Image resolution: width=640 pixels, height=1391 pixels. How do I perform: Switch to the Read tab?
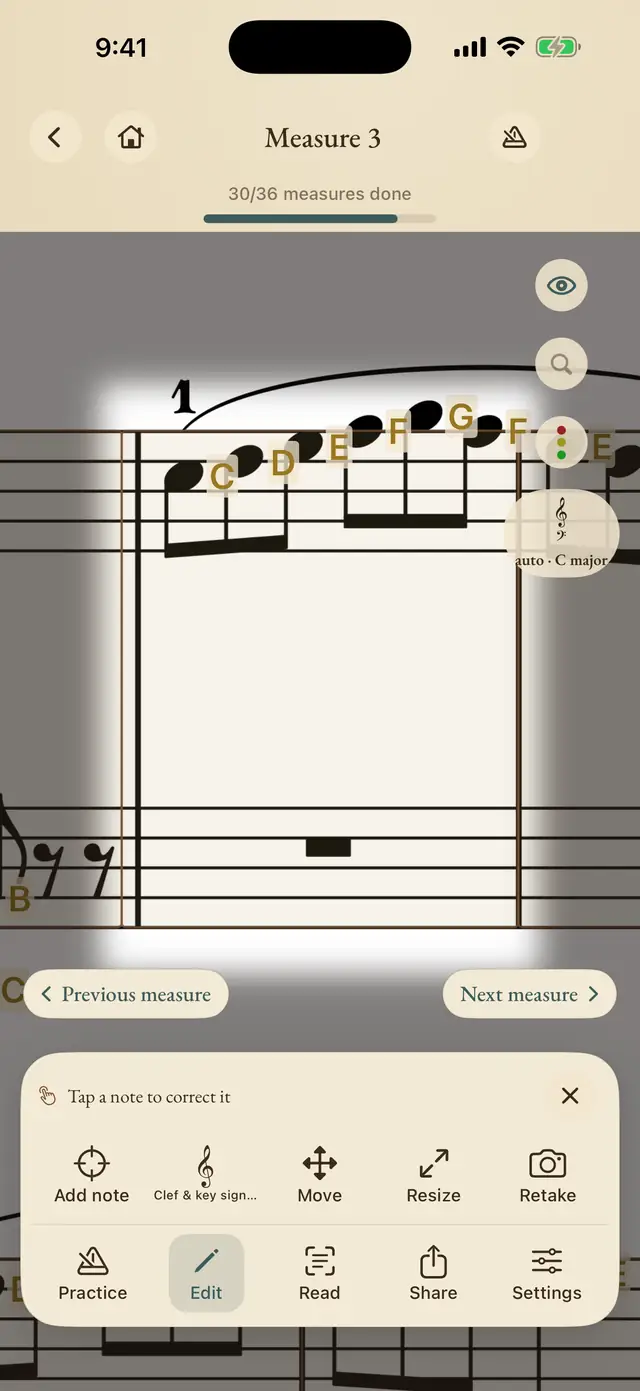[x=320, y=1273]
